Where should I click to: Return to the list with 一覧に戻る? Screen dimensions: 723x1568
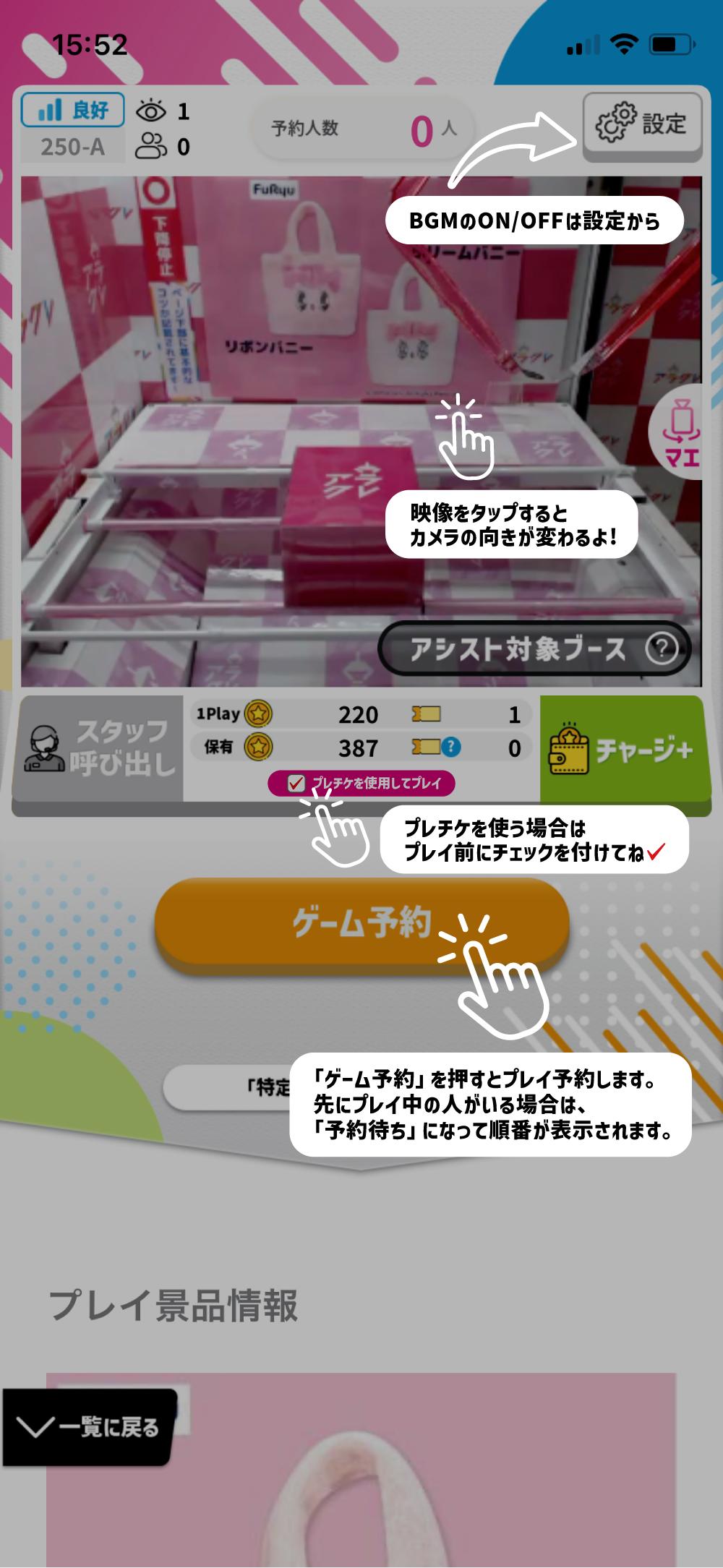88,1427
